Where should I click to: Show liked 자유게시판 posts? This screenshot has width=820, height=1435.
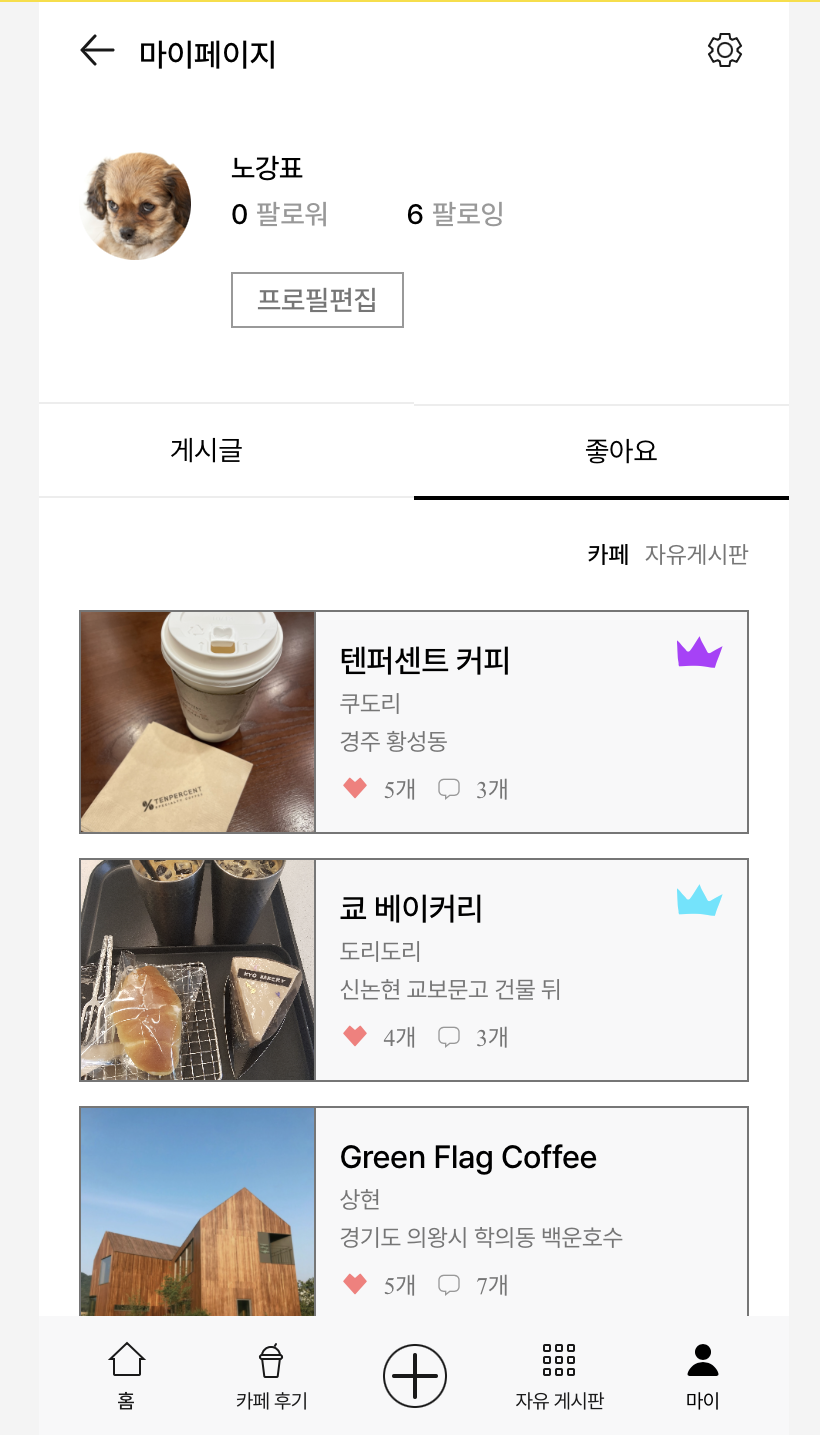pos(696,554)
